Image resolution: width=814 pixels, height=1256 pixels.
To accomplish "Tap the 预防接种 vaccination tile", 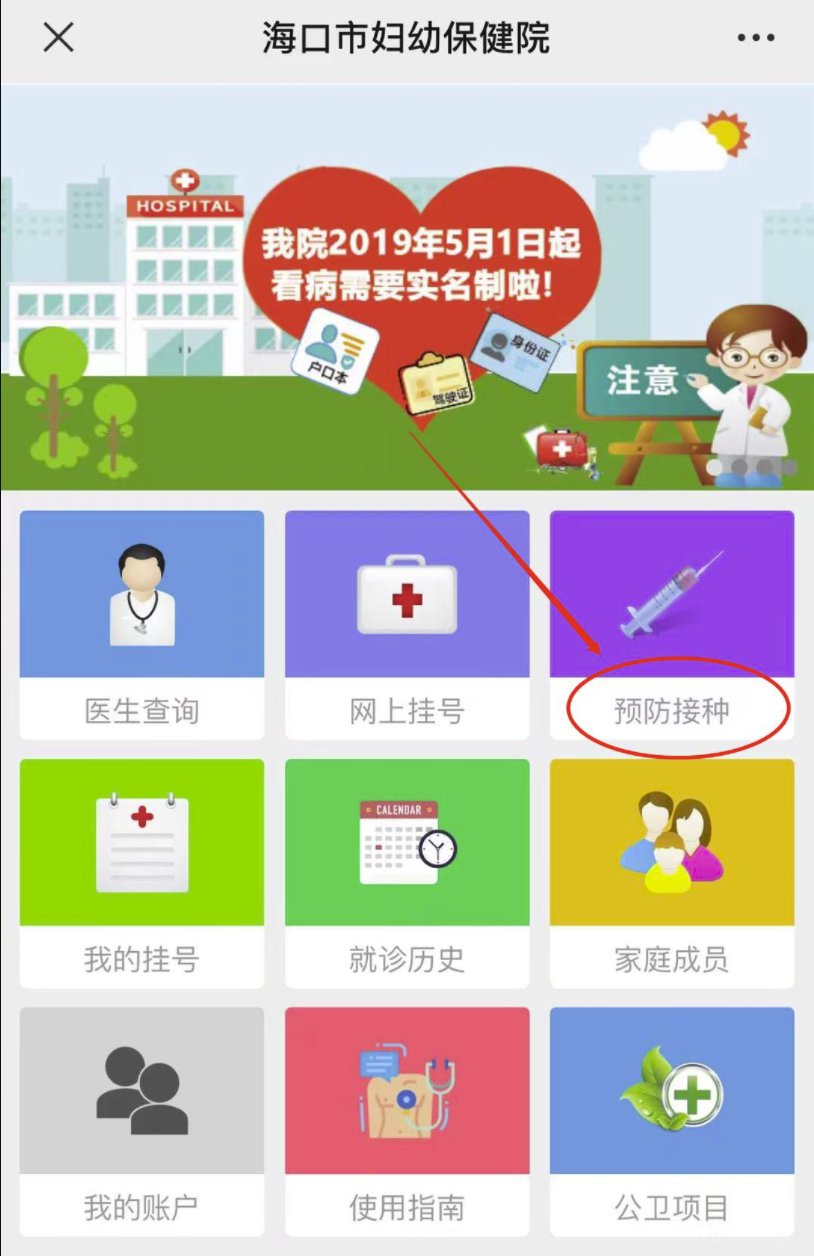I will coord(672,624).
